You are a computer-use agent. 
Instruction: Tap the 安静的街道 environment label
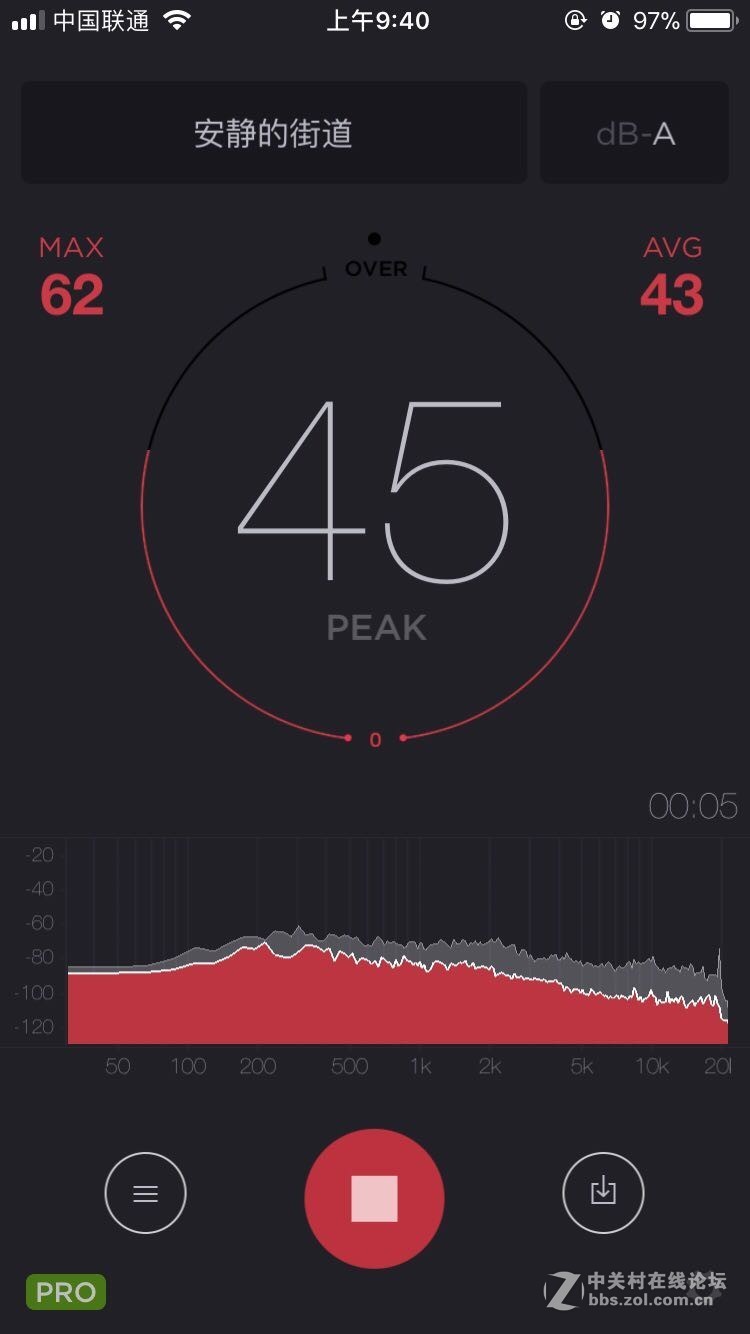coord(274,133)
